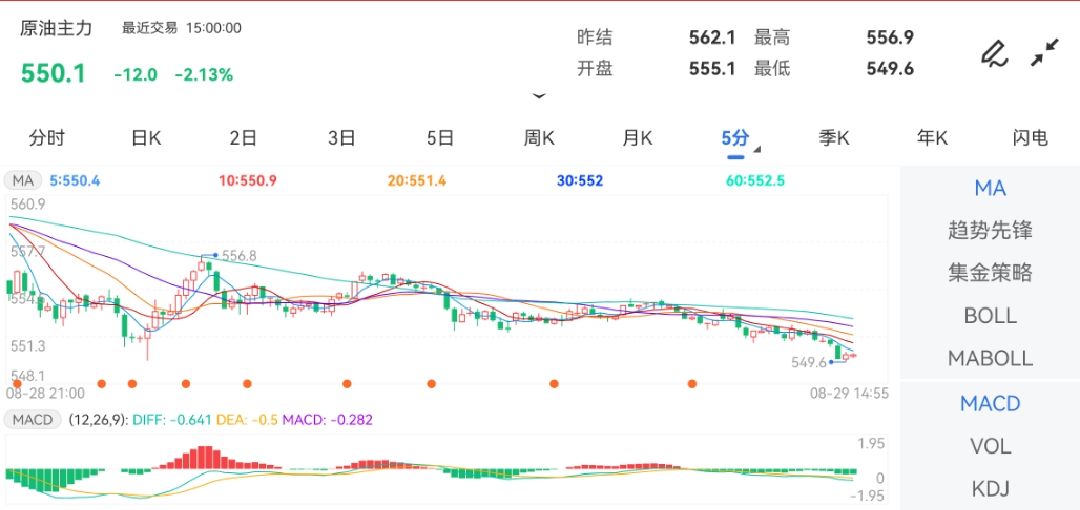Open the drawing pen tool

[x=993, y=53]
